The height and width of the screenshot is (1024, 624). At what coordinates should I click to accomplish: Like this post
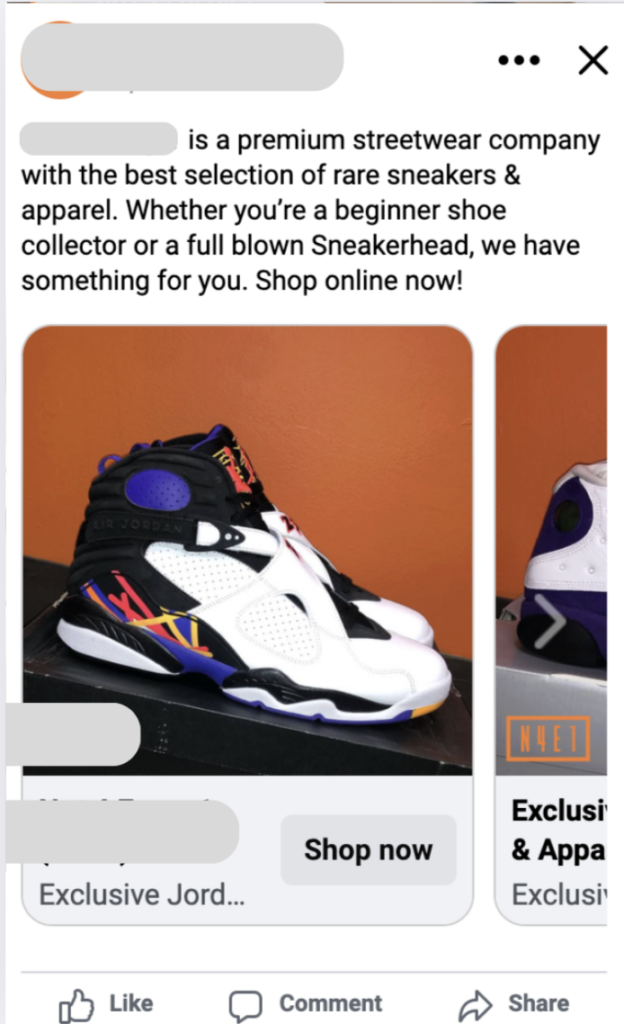tap(106, 1003)
